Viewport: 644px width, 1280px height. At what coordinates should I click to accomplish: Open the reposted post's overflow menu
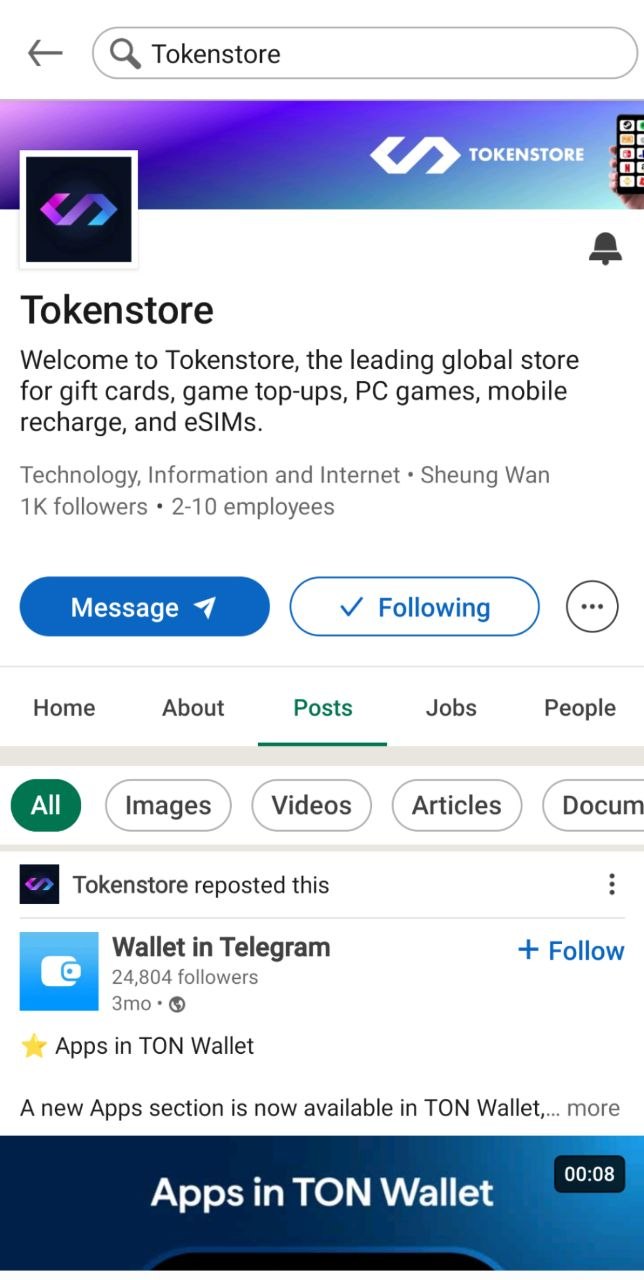click(x=611, y=884)
